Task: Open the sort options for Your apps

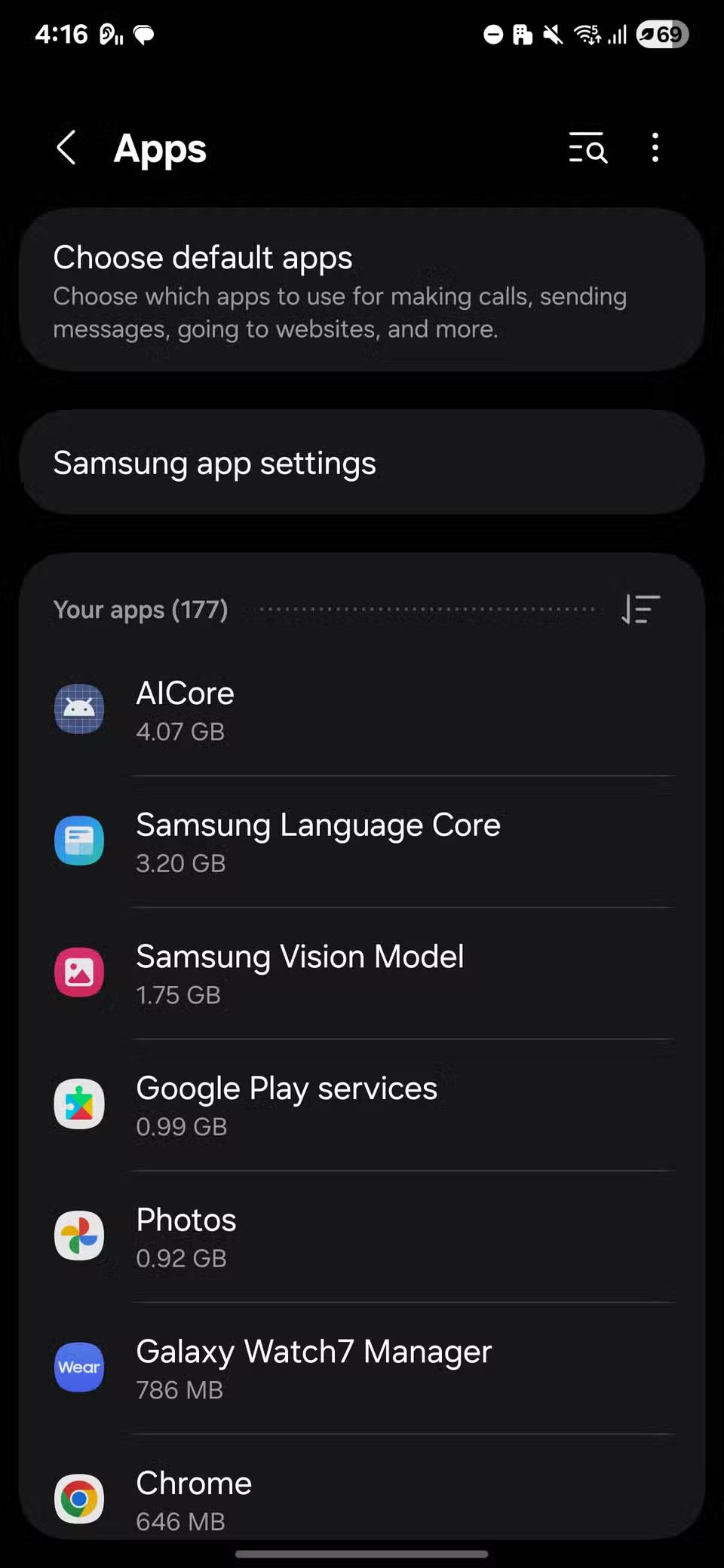Action: 640,610
